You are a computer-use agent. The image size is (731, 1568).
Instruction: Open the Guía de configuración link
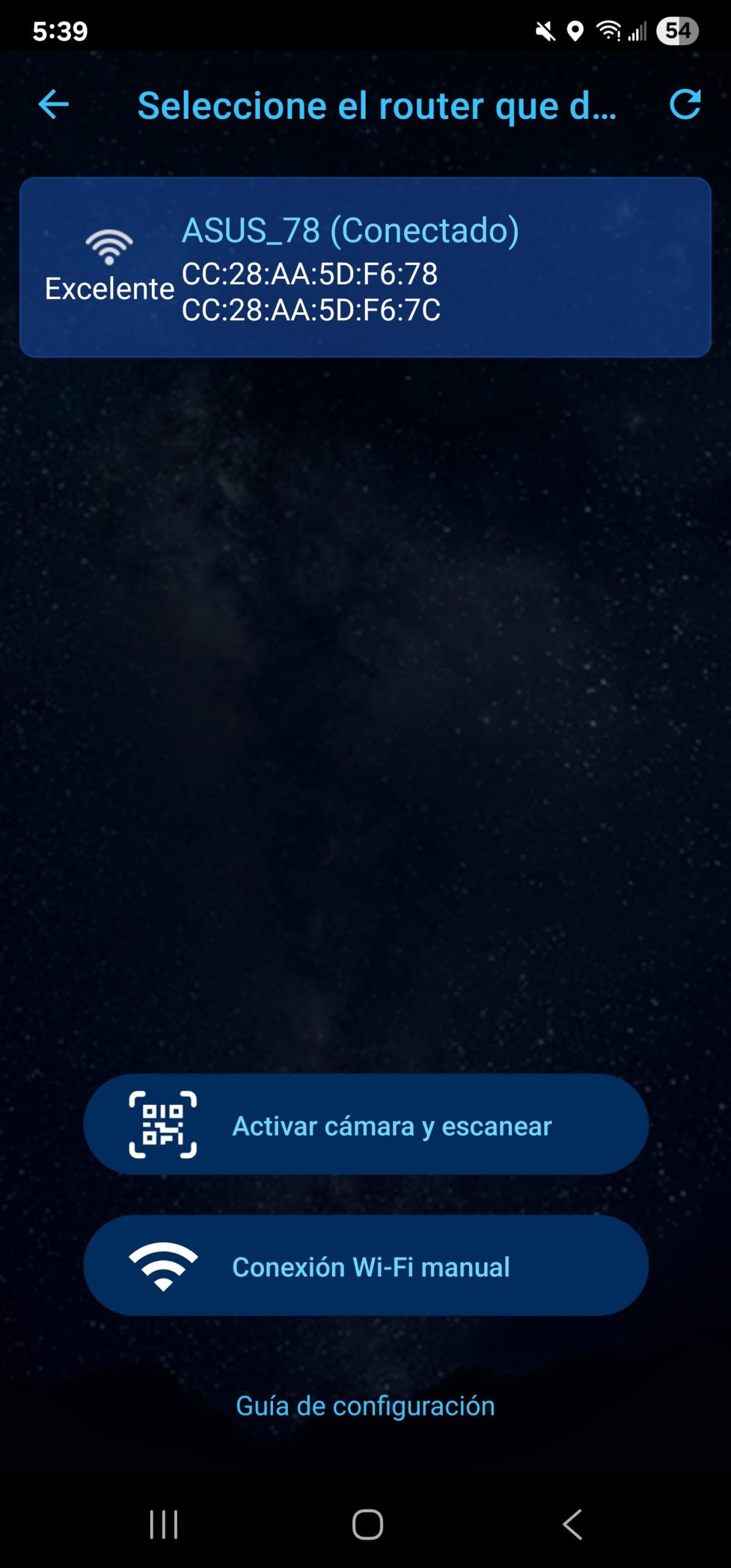(x=365, y=1406)
